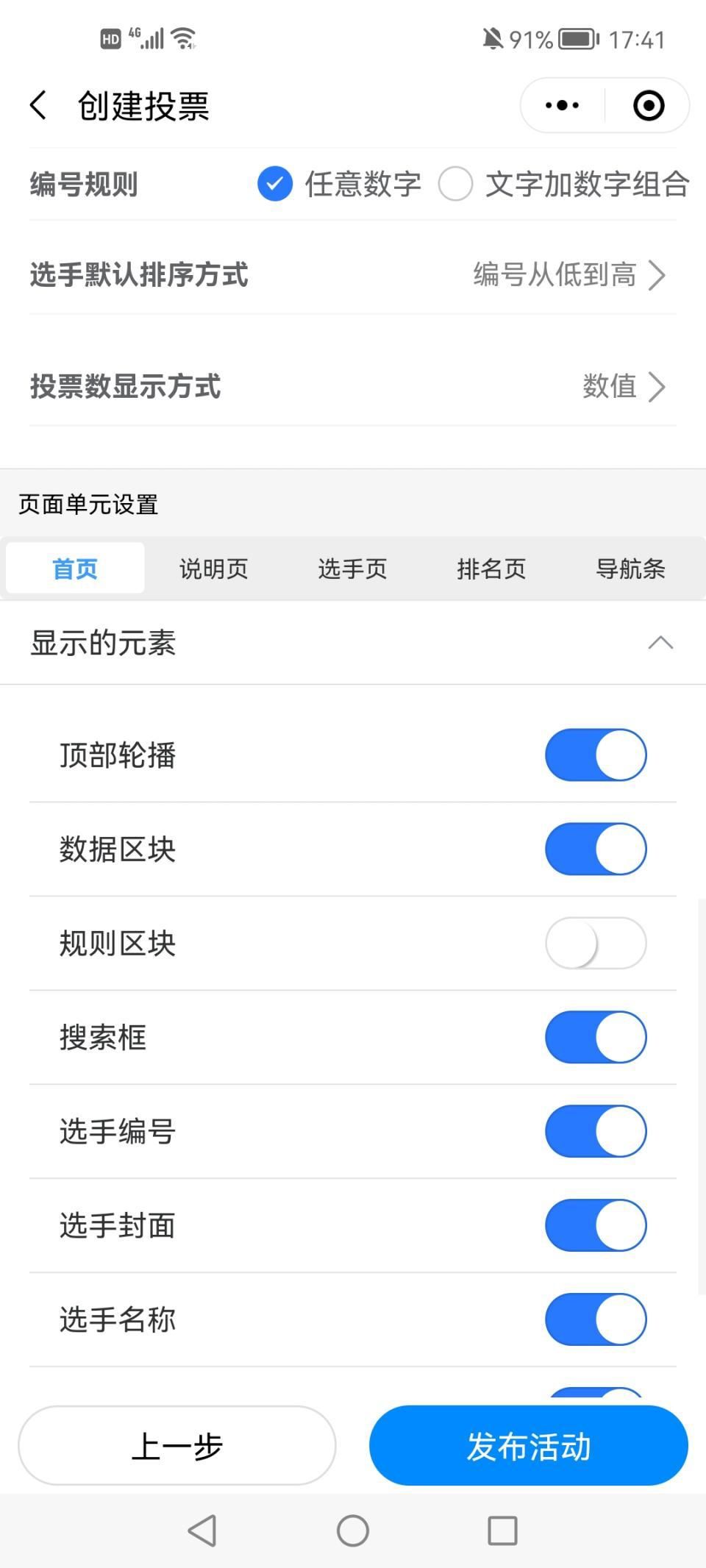Go back from 创建投票 page
Viewport: 706px width, 1568px height.
coord(39,105)
